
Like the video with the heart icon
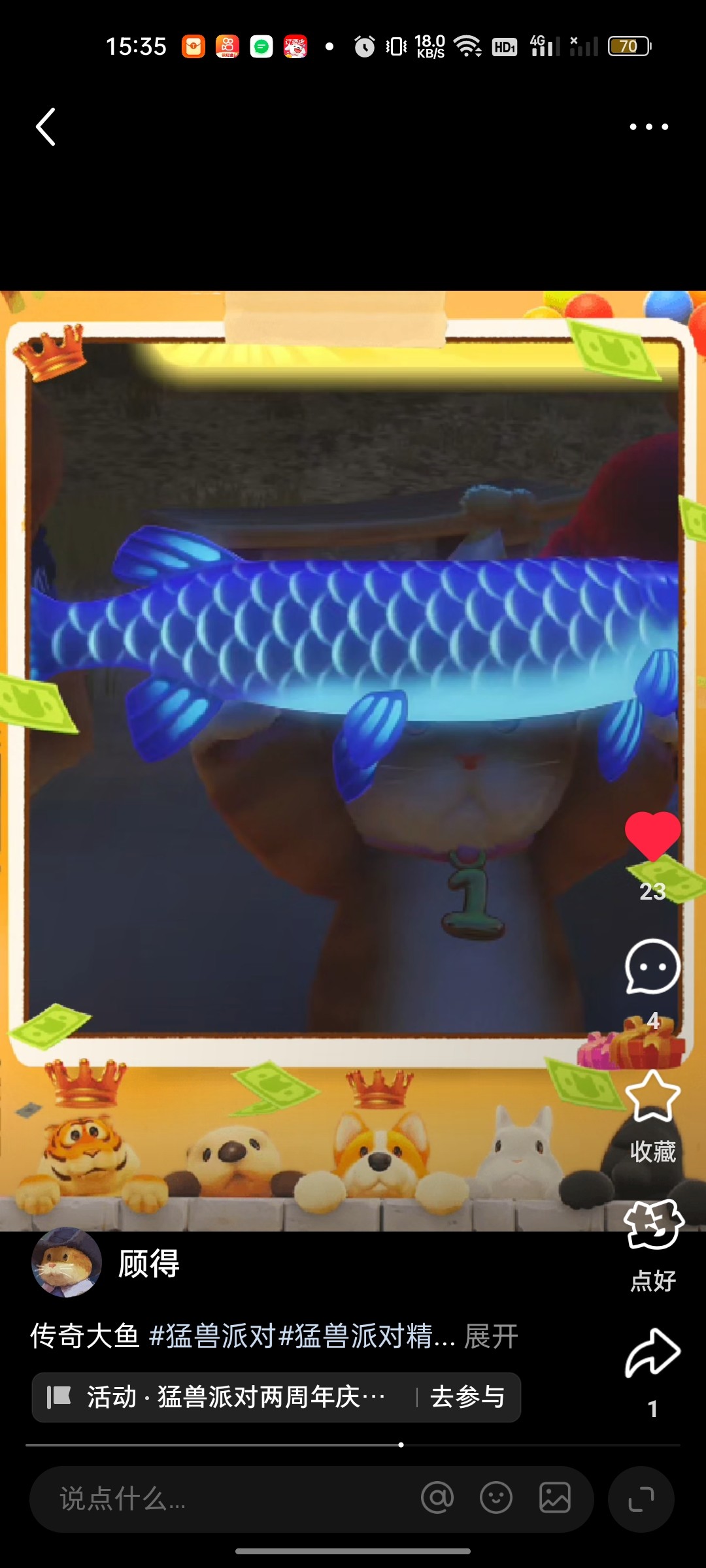point(652,837)
